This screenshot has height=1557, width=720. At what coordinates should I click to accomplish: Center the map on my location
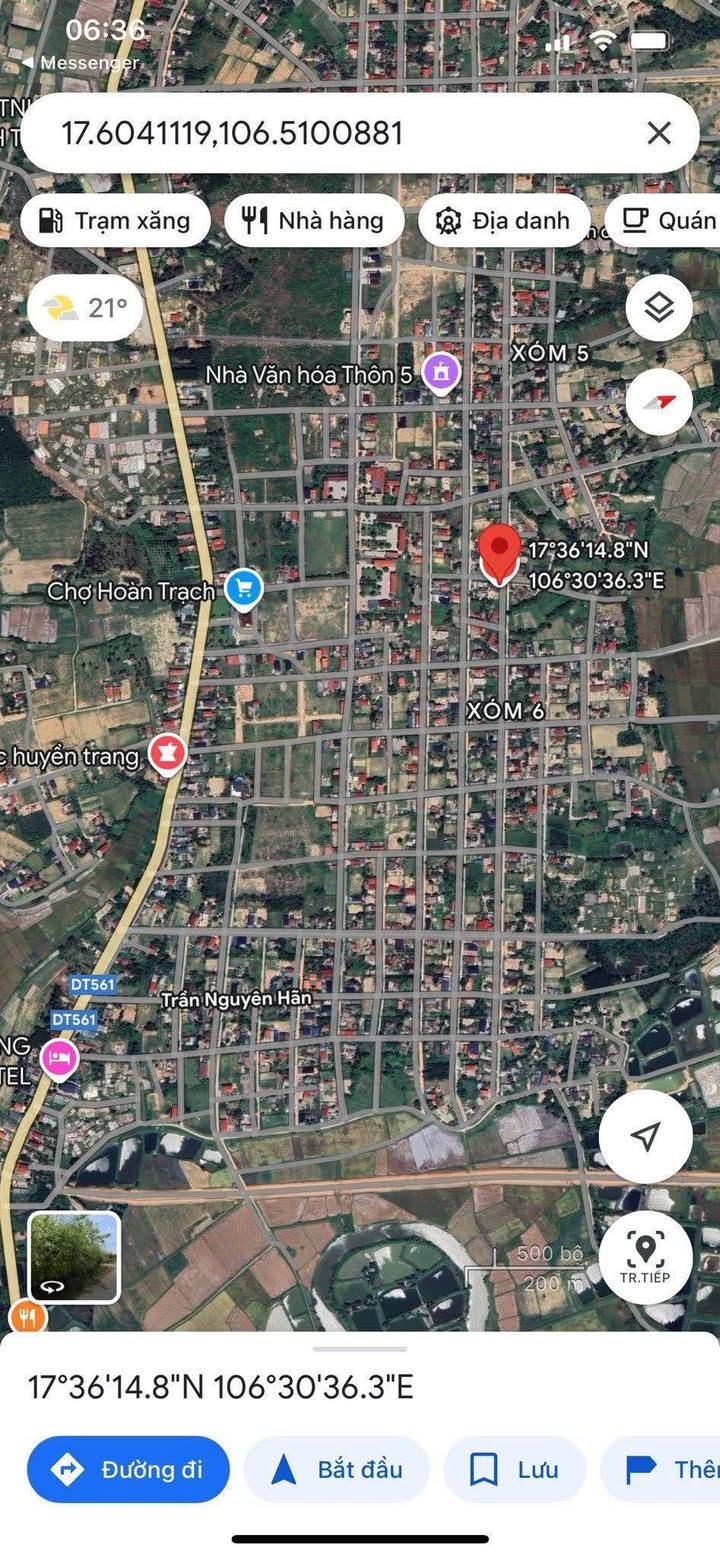coord(646,1136)
